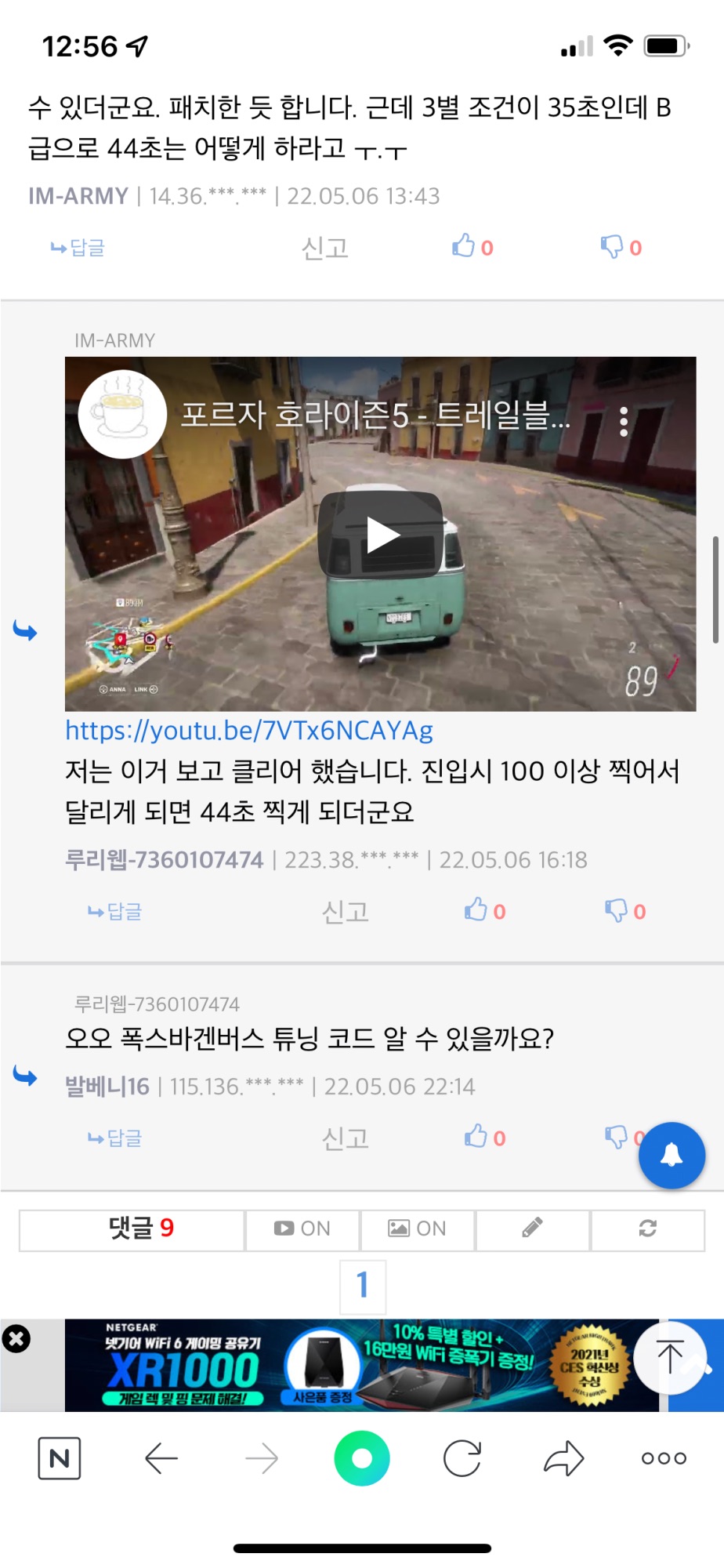Like 루리웹-7360107474's comment

[485, 910]
